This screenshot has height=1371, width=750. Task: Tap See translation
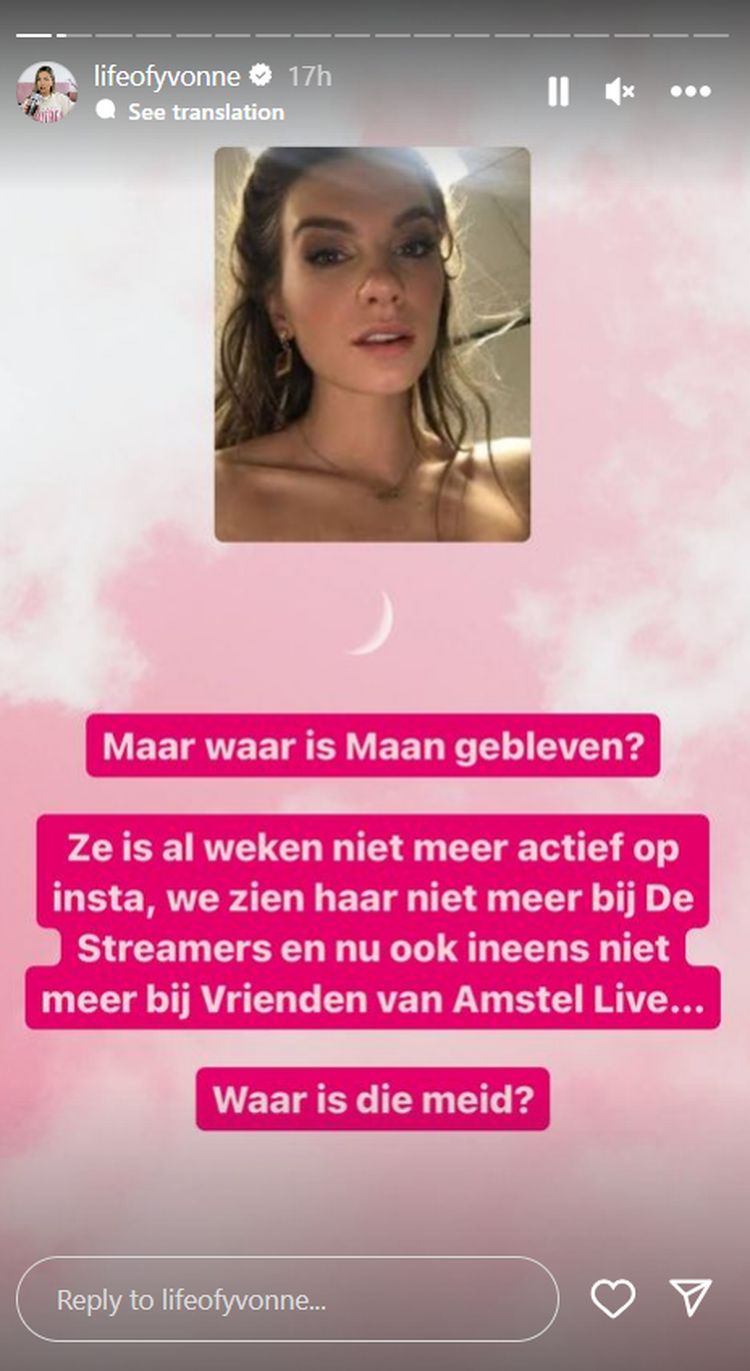[205, 112]
